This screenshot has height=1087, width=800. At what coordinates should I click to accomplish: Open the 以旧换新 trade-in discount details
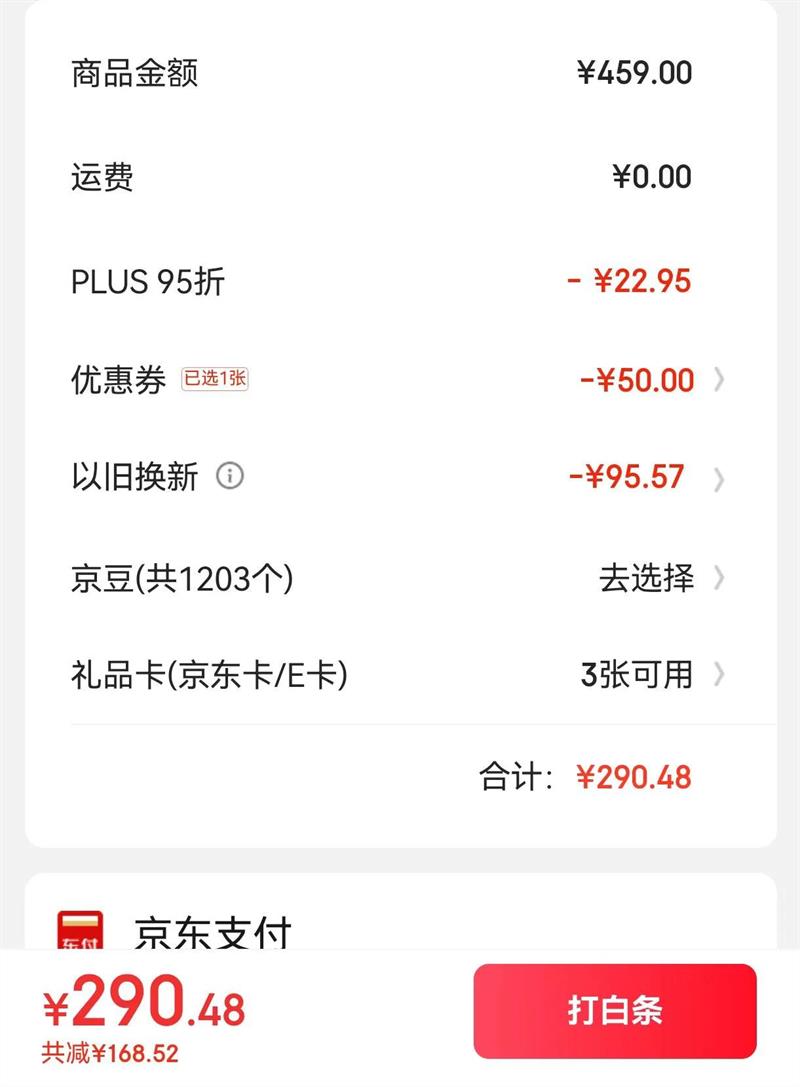650,477
